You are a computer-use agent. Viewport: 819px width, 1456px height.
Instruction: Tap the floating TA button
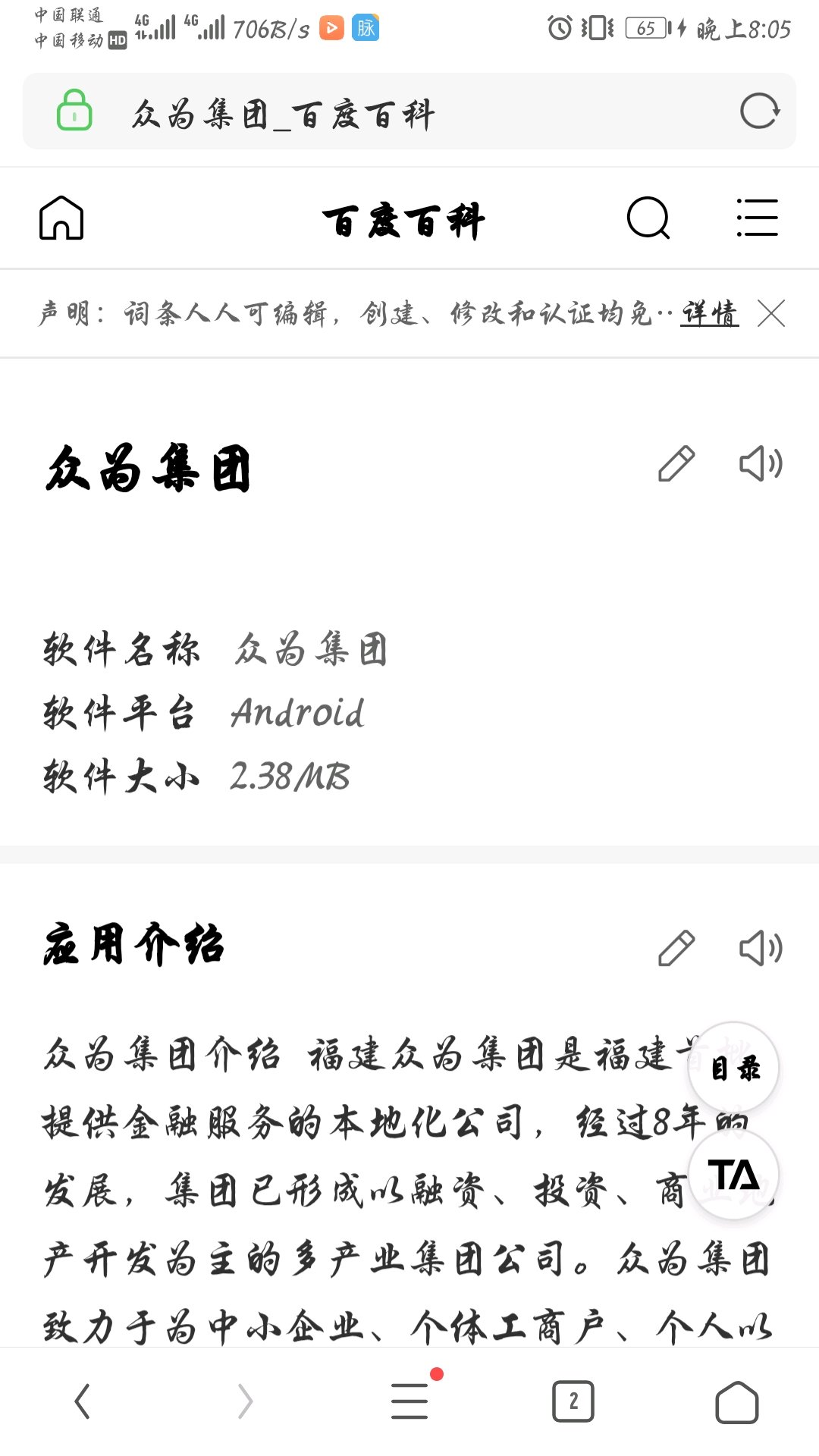click(734, 1175)
